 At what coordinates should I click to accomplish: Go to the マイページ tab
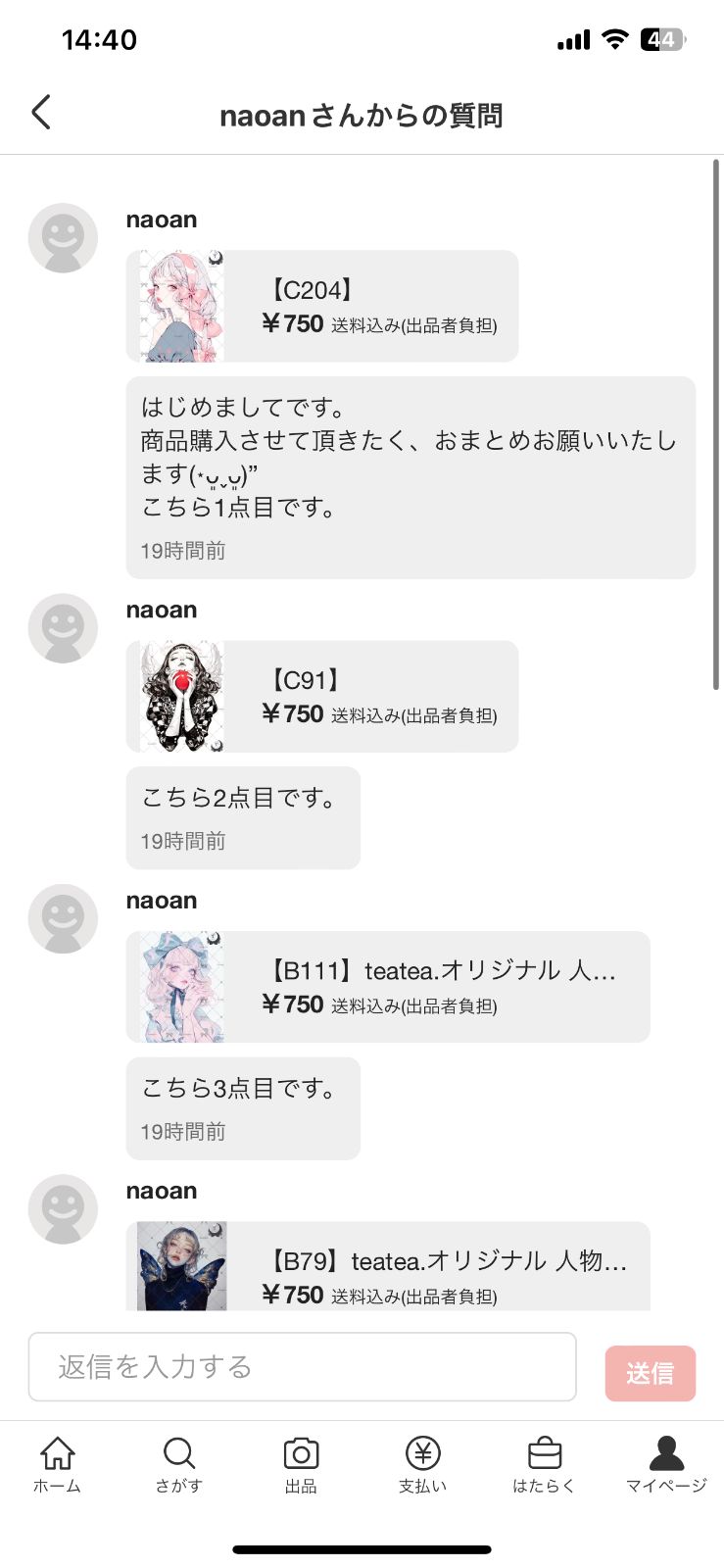666,1465
